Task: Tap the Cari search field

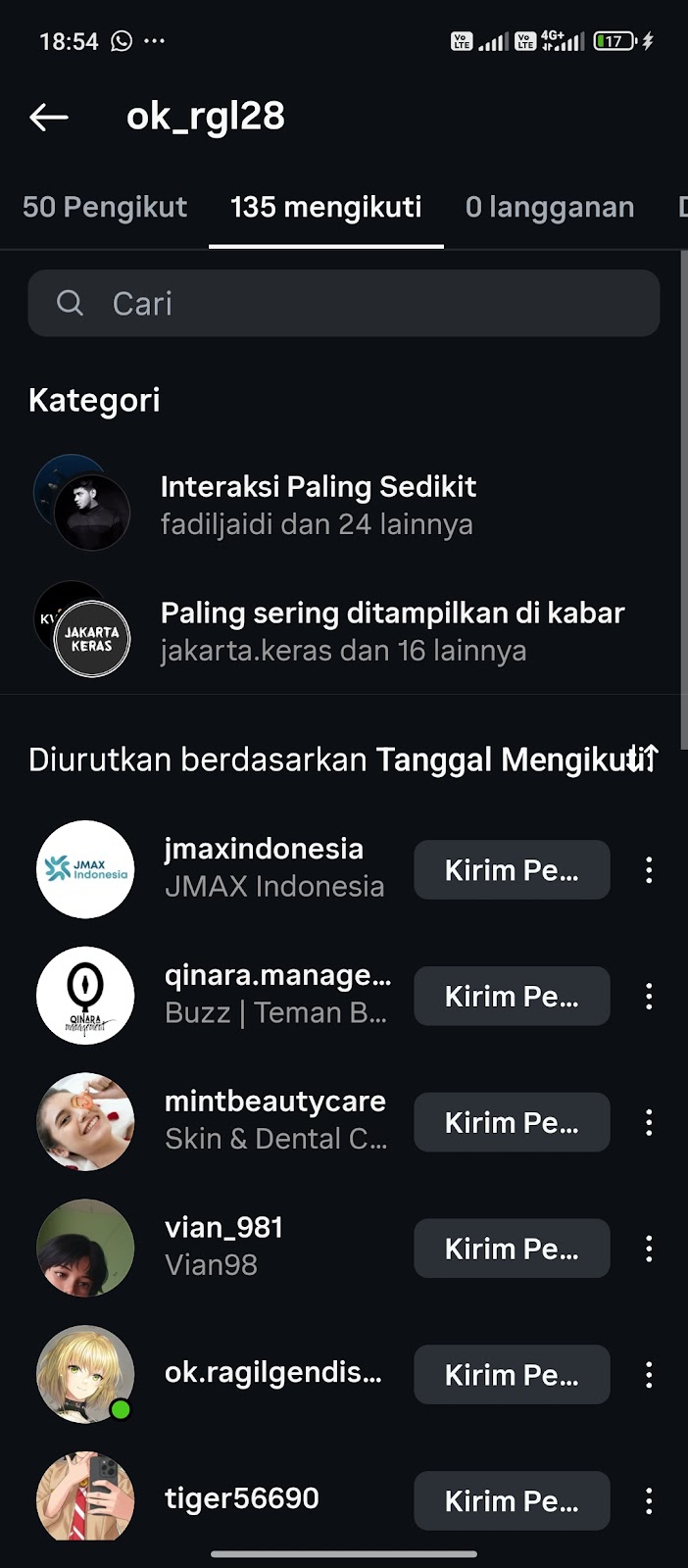Action: [343, 304]
